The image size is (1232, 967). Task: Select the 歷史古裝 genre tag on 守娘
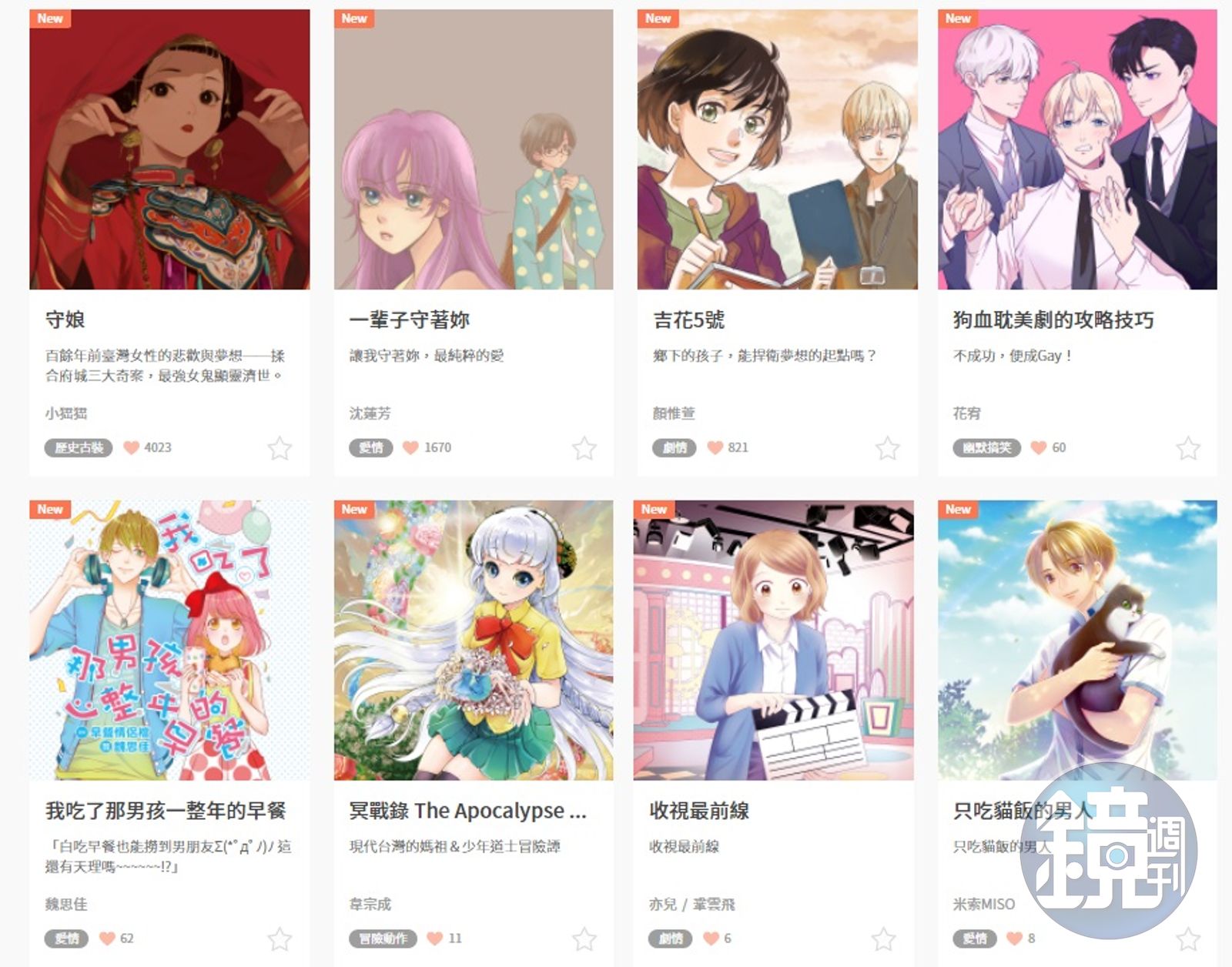point(79,448)
